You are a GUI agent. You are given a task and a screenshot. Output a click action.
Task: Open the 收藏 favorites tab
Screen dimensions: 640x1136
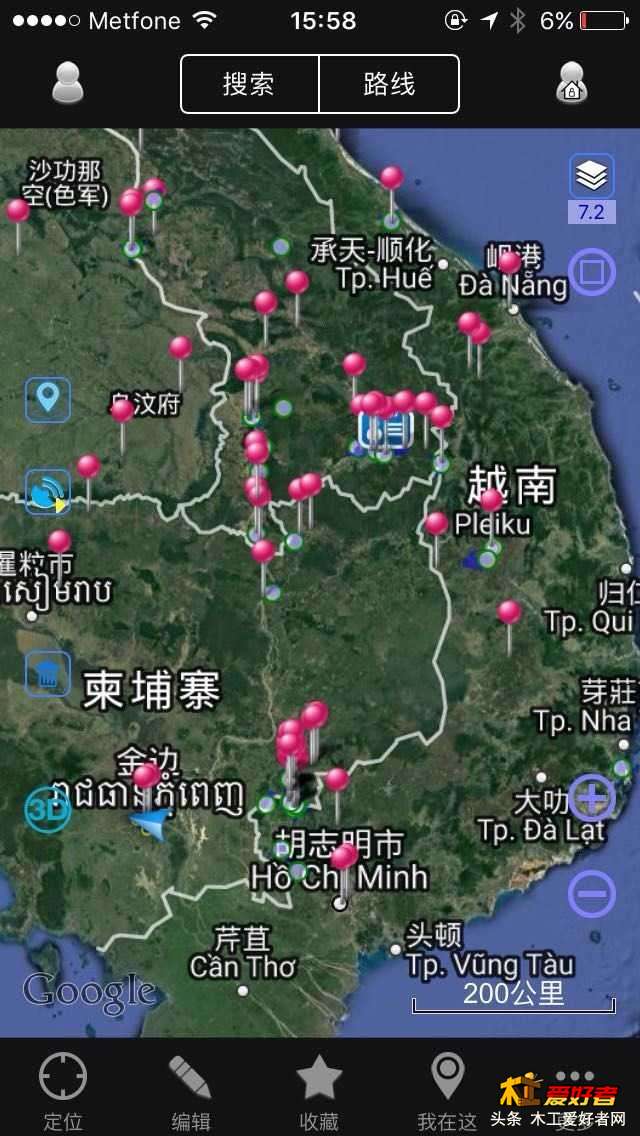[319, 1090]
